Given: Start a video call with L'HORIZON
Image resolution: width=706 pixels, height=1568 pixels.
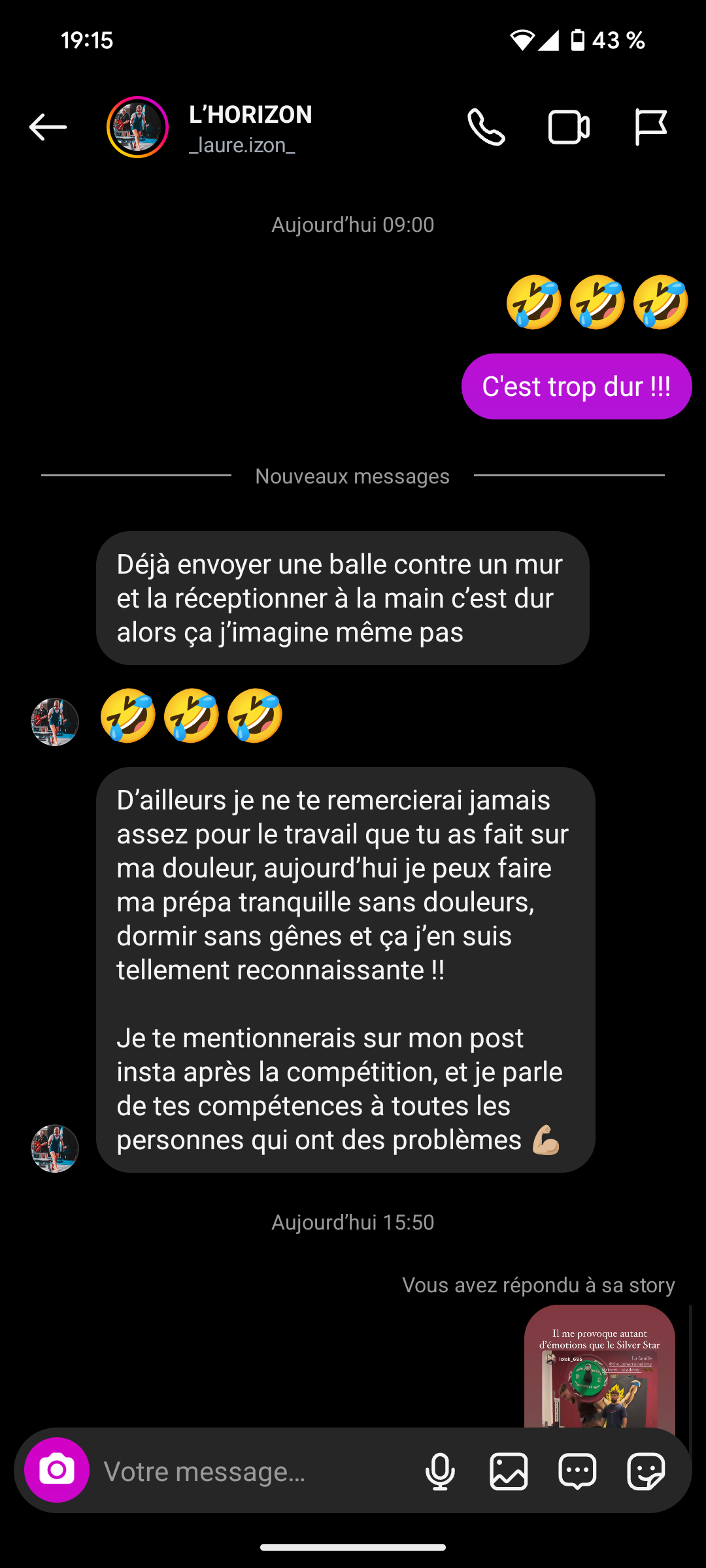Looking at the screenshot, I should (x=569, y=127).
